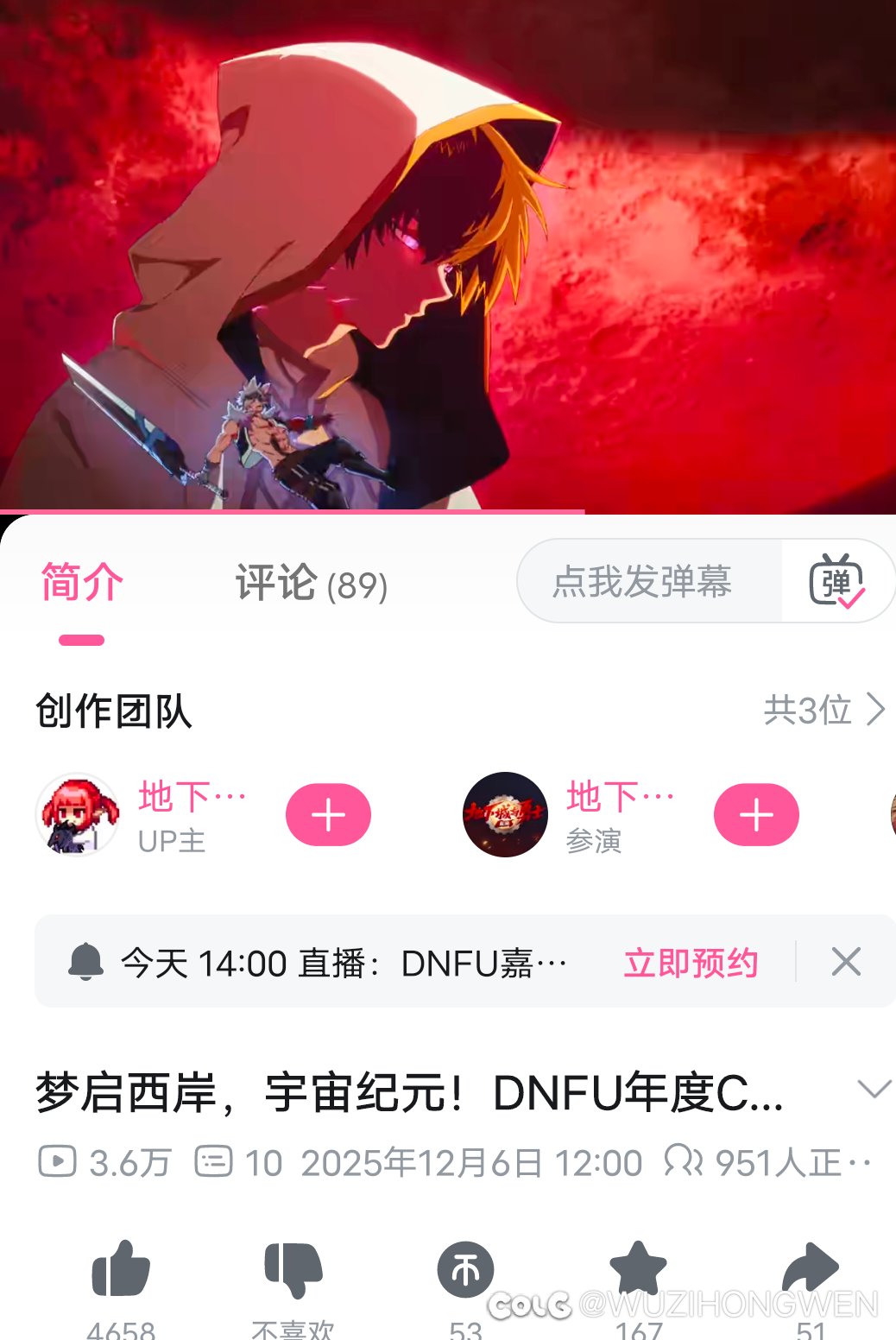The image size is (896, 1340).
Task: Follow the 参演 account with plus button
Action: tap(757, 814)
